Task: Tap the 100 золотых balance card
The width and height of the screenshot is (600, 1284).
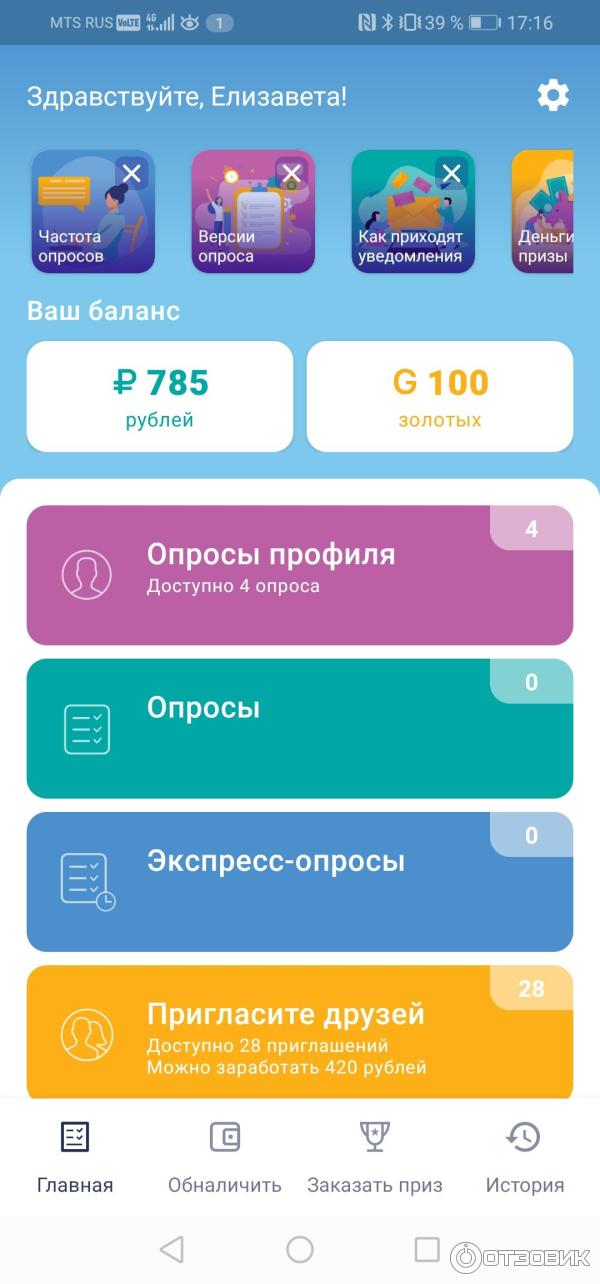Action: (x=440, y=396)
